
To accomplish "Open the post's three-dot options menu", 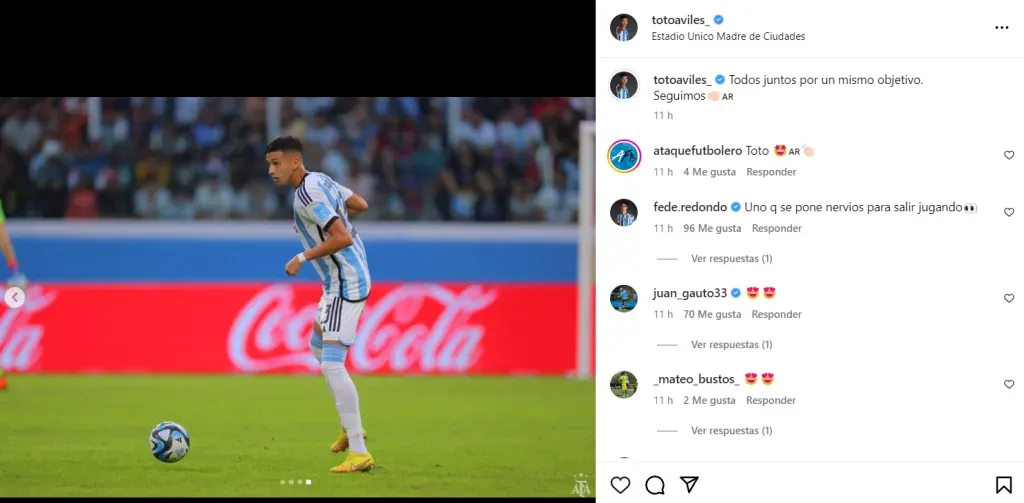I will point(1001,28).
